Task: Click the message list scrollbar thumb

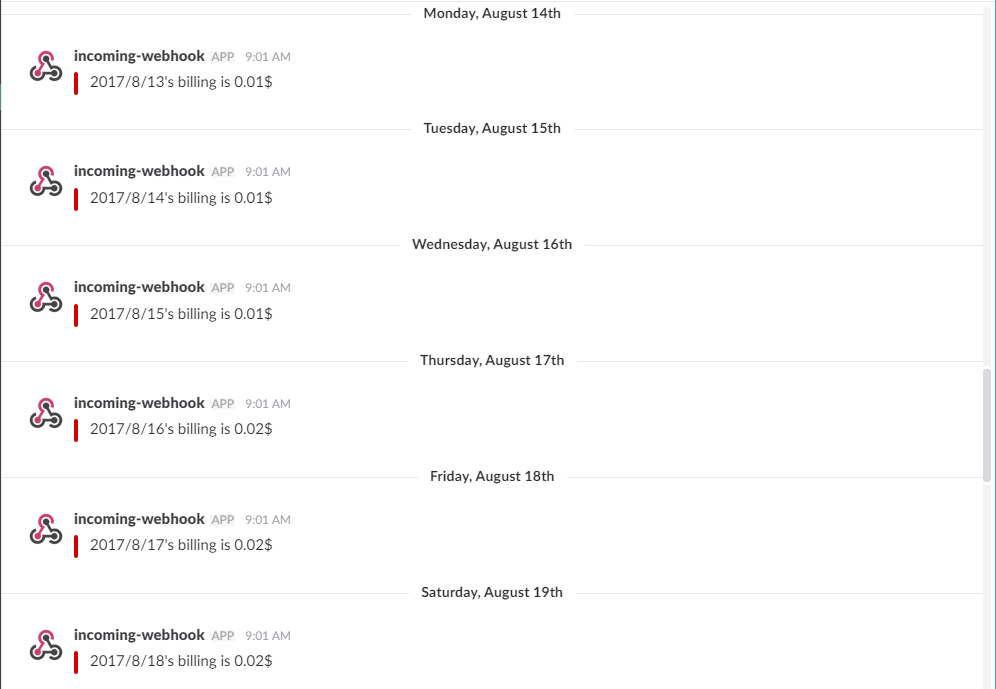Action: [x=988, y=424]
